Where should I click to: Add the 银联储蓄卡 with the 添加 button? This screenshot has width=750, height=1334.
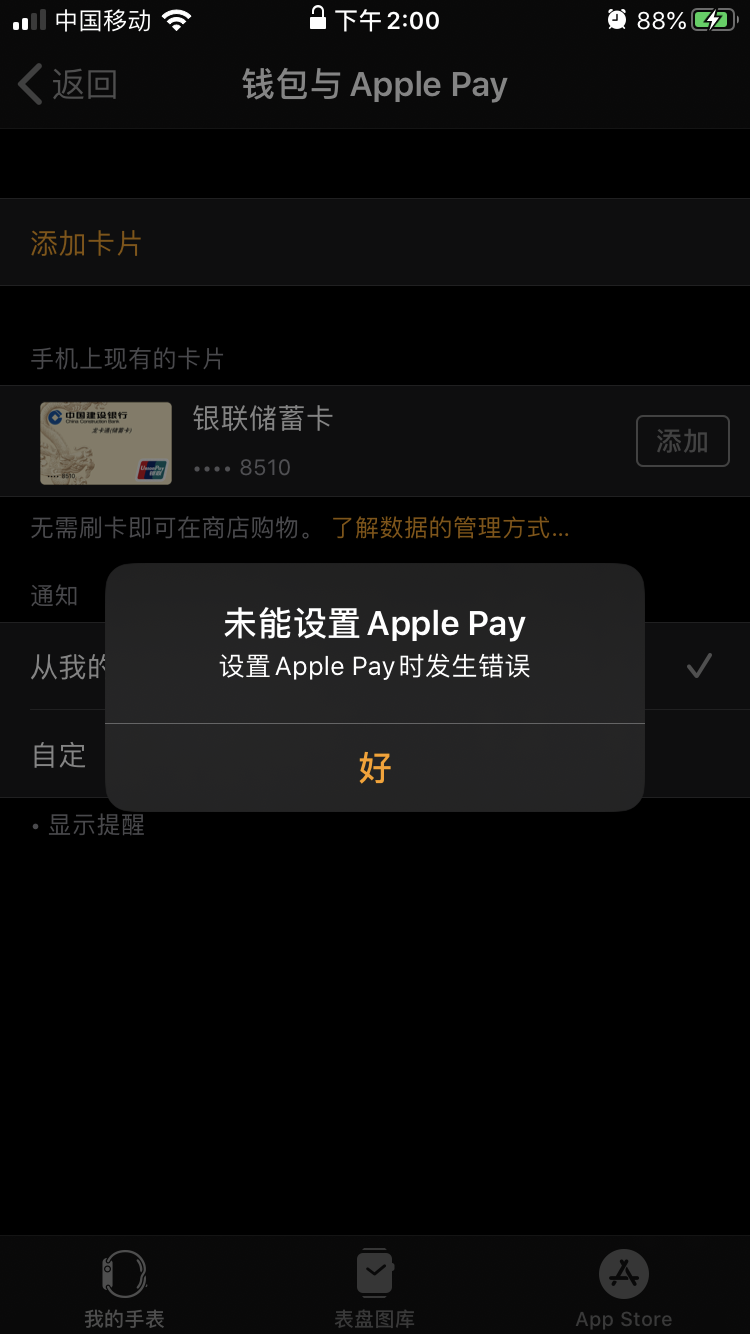[682, 441]
